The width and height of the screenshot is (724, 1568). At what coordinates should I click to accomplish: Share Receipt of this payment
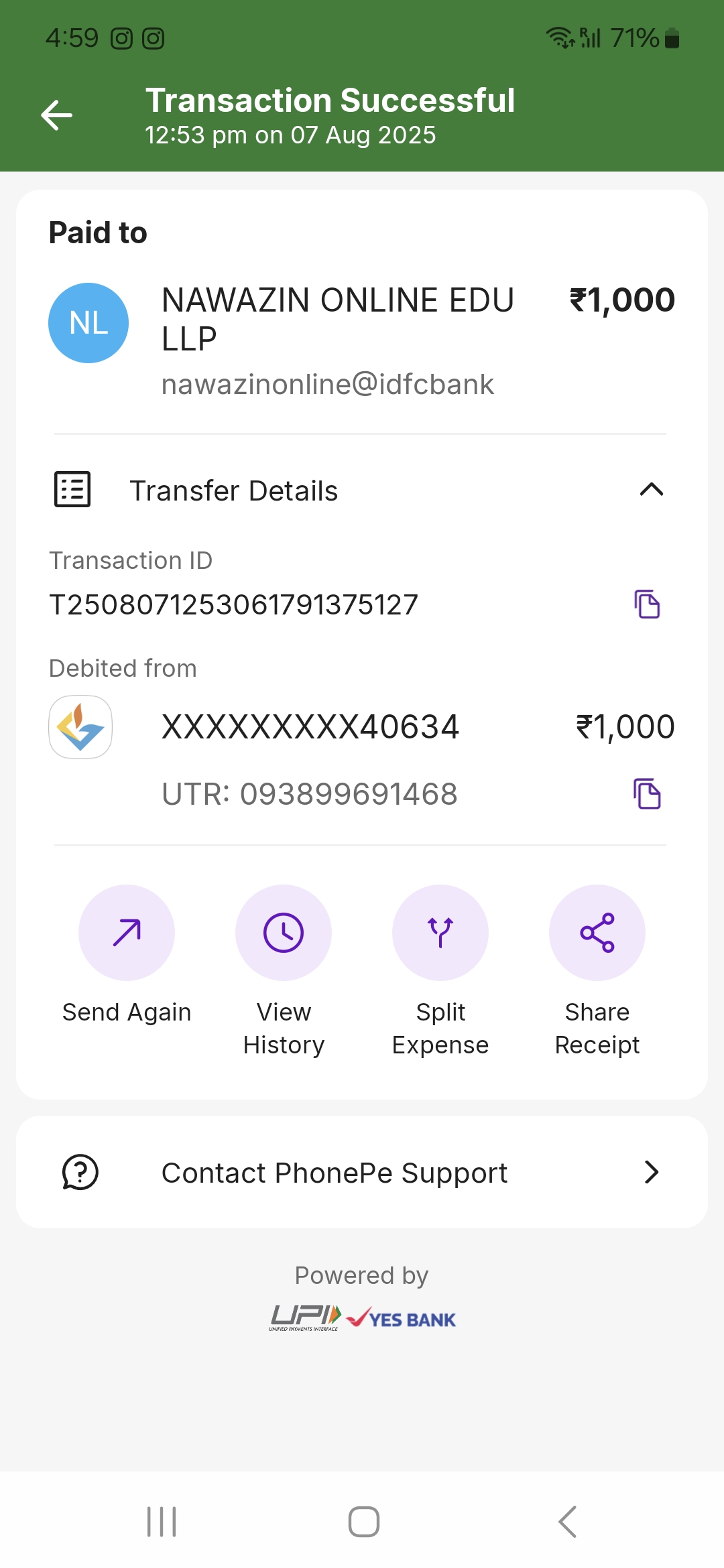[x=597, y=933]
